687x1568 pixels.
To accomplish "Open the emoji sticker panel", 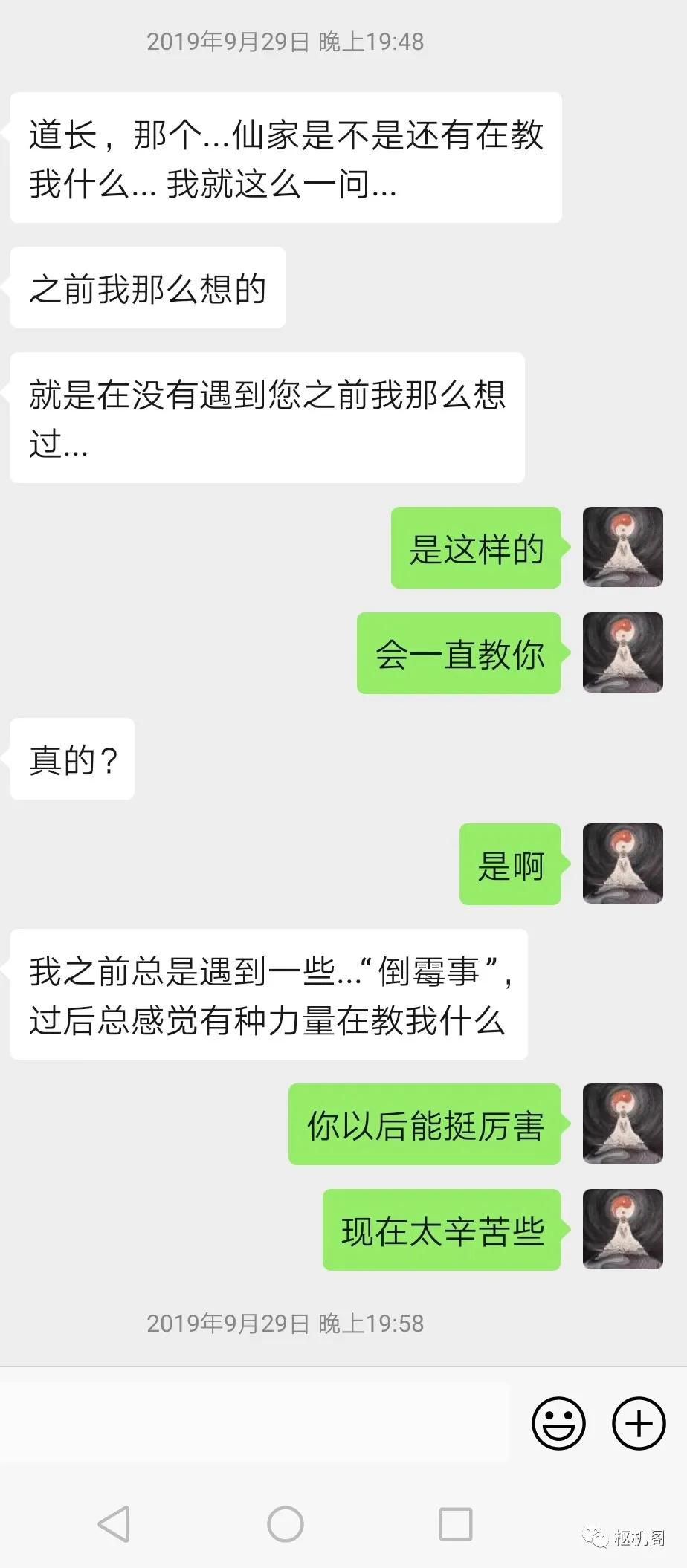I will [x=558, y=1423].
